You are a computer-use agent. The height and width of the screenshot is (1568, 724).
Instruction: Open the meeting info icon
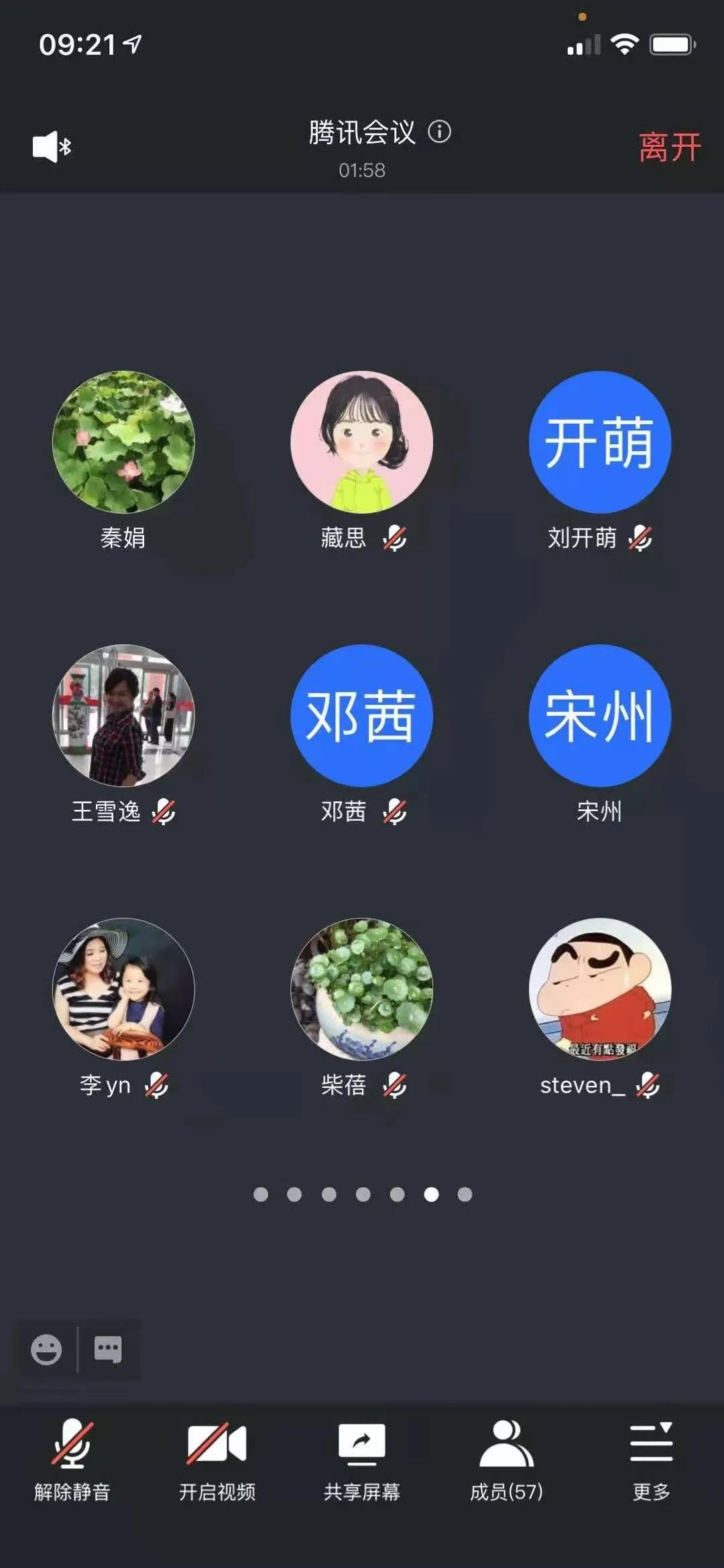pos(440,131)
